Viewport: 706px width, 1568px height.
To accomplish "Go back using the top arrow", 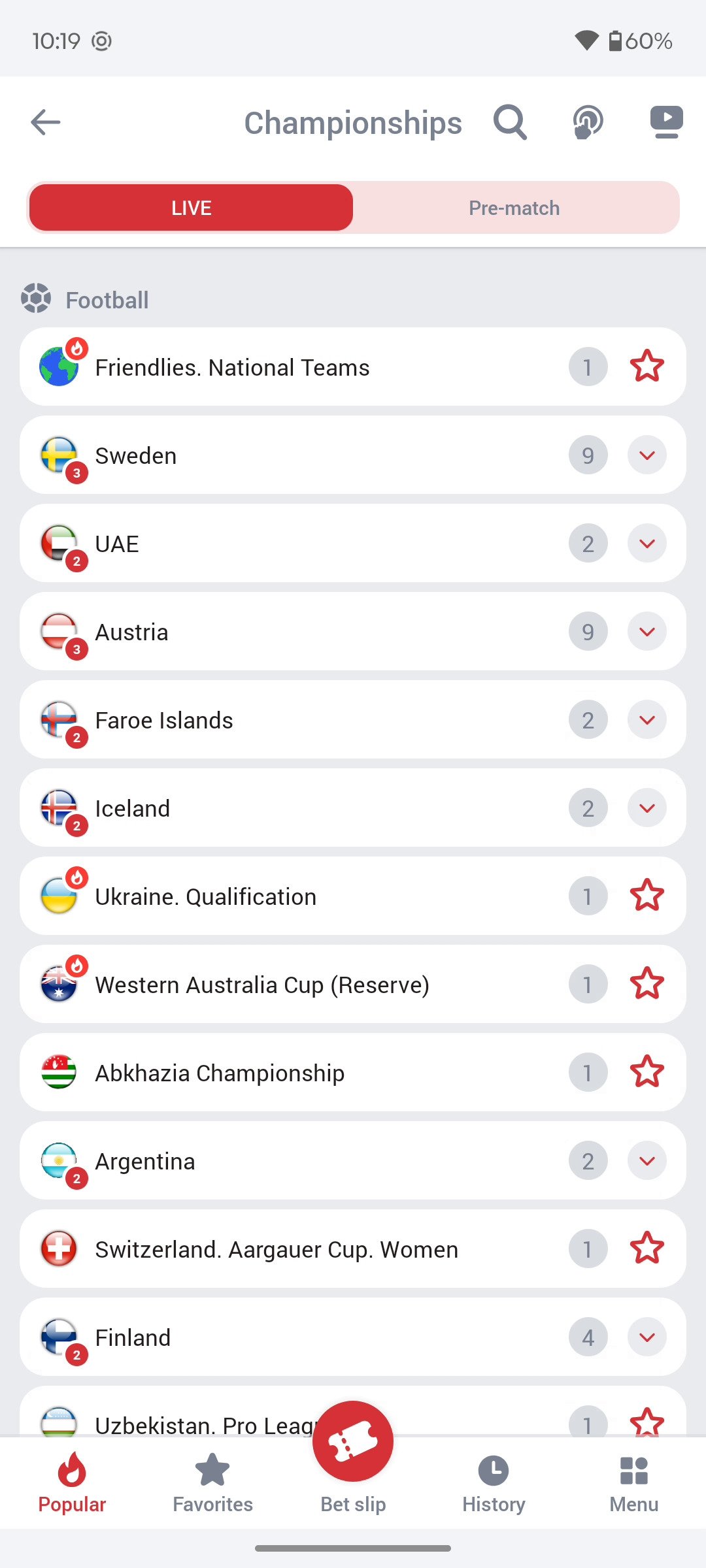I will click(46, 122).
